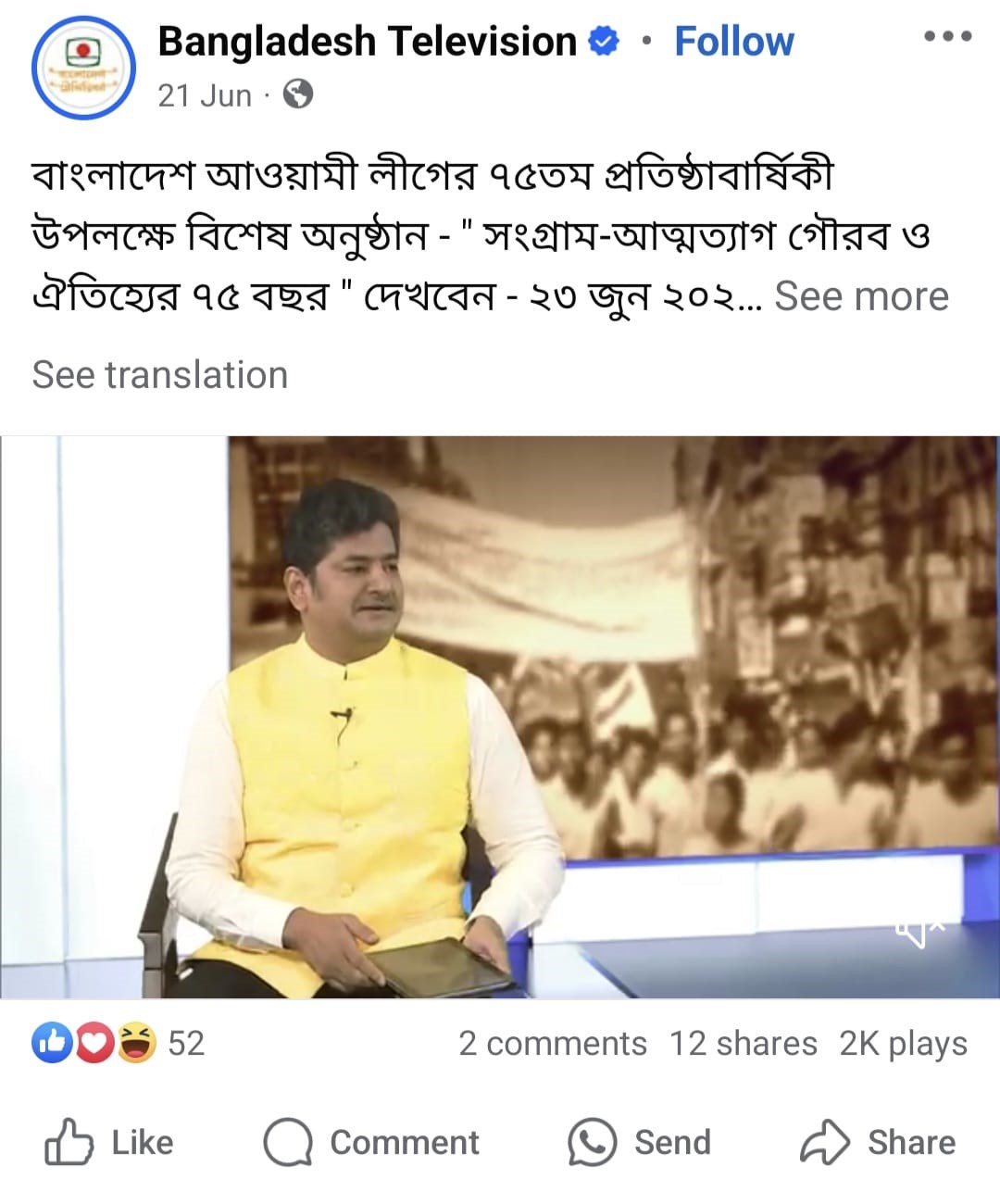Tap See translation
Viewport: 1000px width, 1204px height.
point(160,375)
